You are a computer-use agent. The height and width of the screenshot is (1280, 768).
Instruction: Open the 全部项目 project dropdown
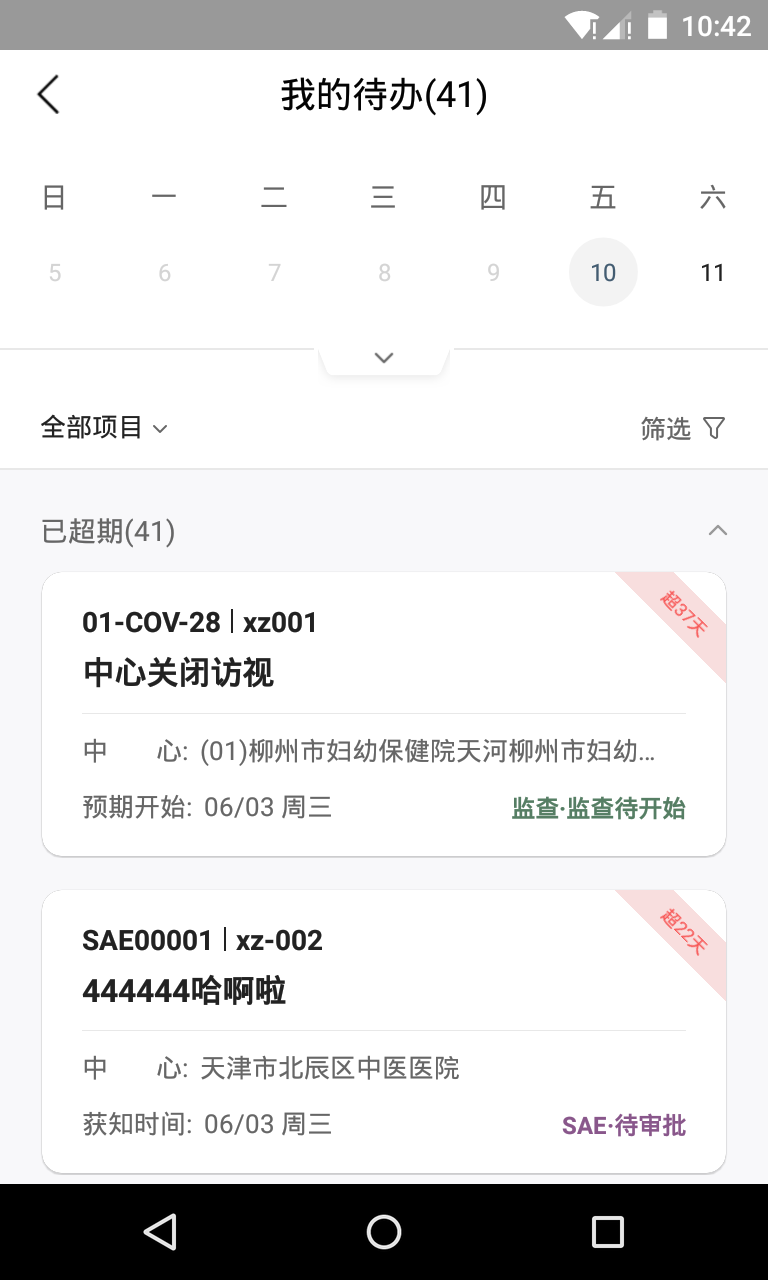point(103,428)
